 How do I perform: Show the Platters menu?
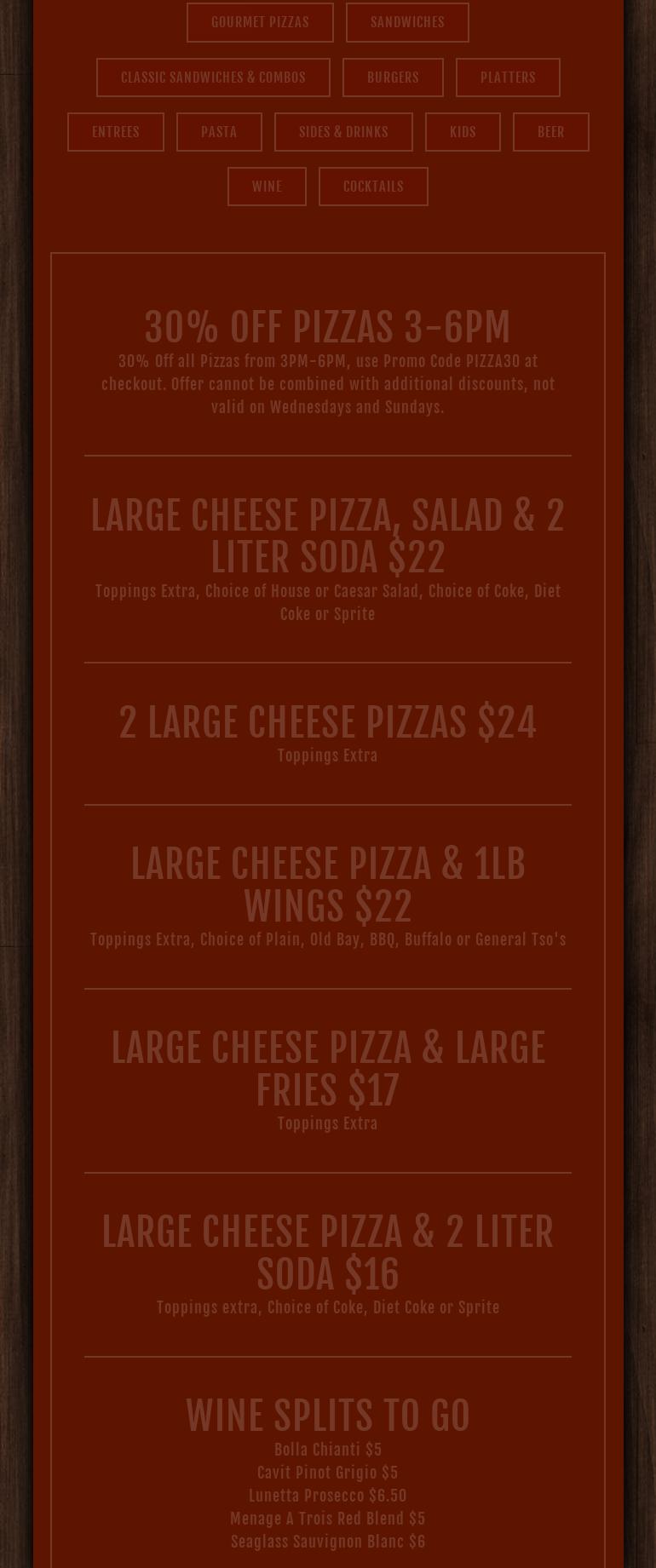508,78
